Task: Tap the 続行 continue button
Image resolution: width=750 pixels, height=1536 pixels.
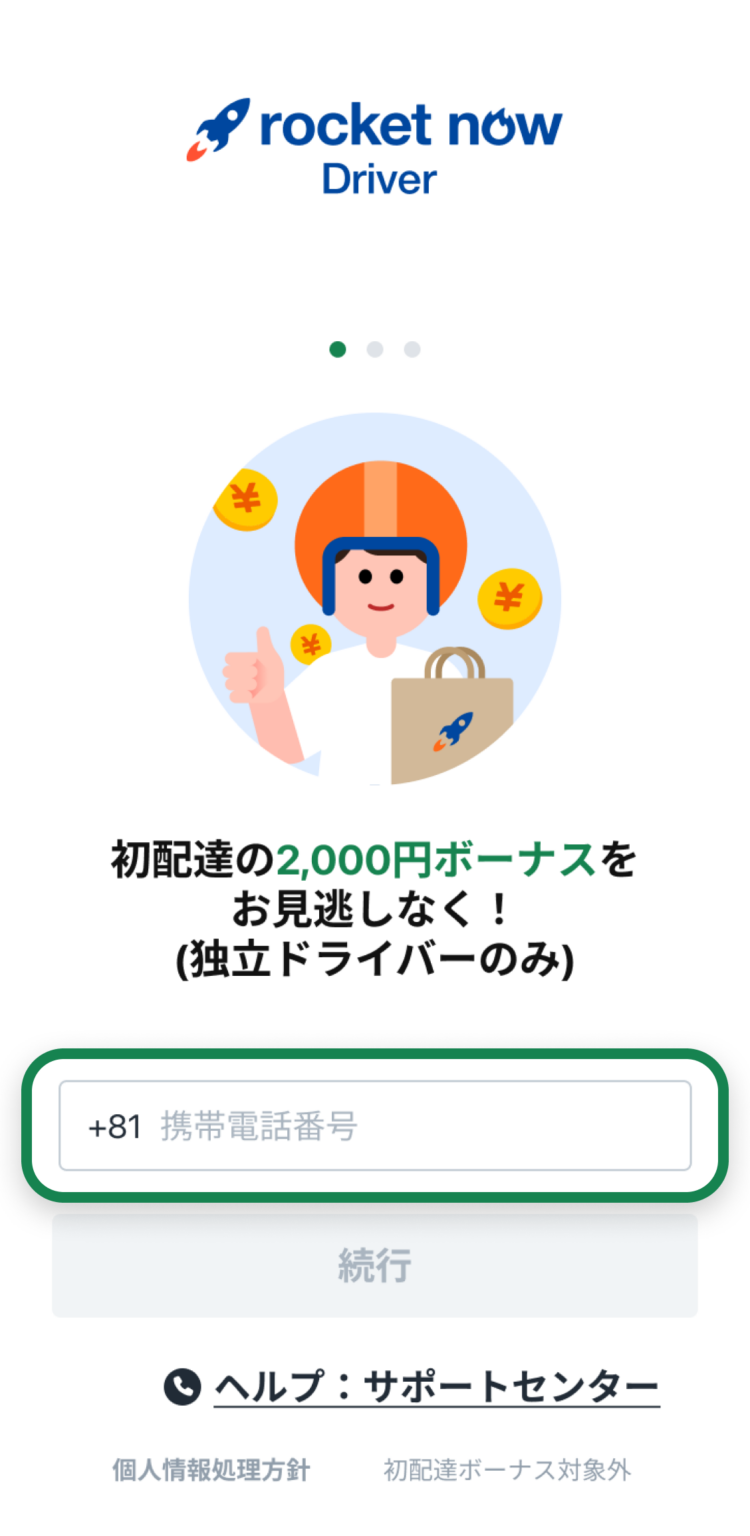Action: (375, 1266)
